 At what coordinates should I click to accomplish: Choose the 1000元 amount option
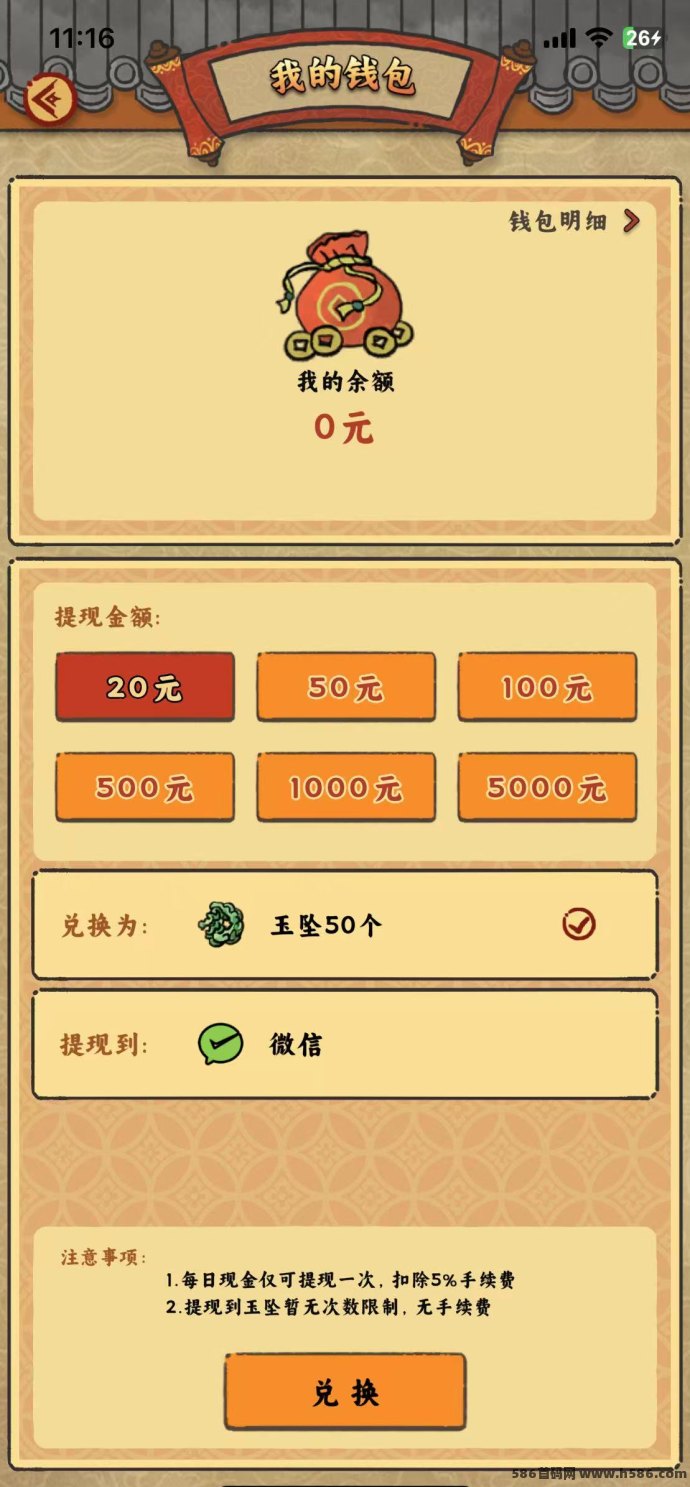tap(346, 787)
